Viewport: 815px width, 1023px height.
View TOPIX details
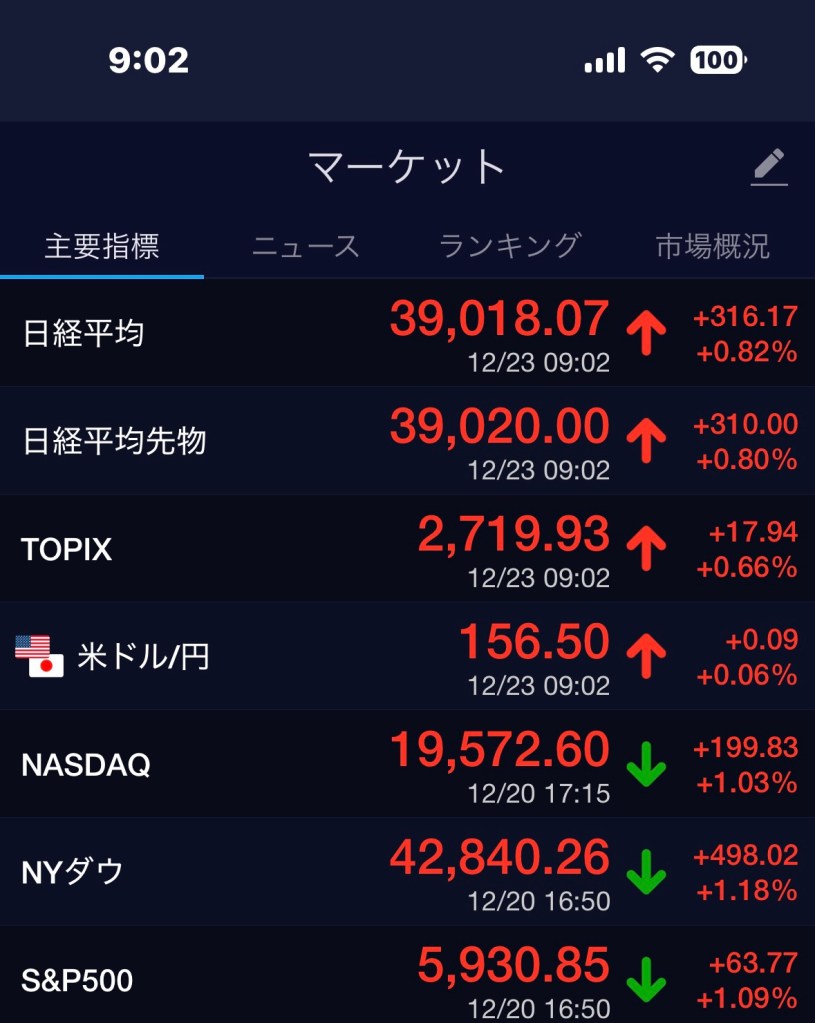coord(407,549)
